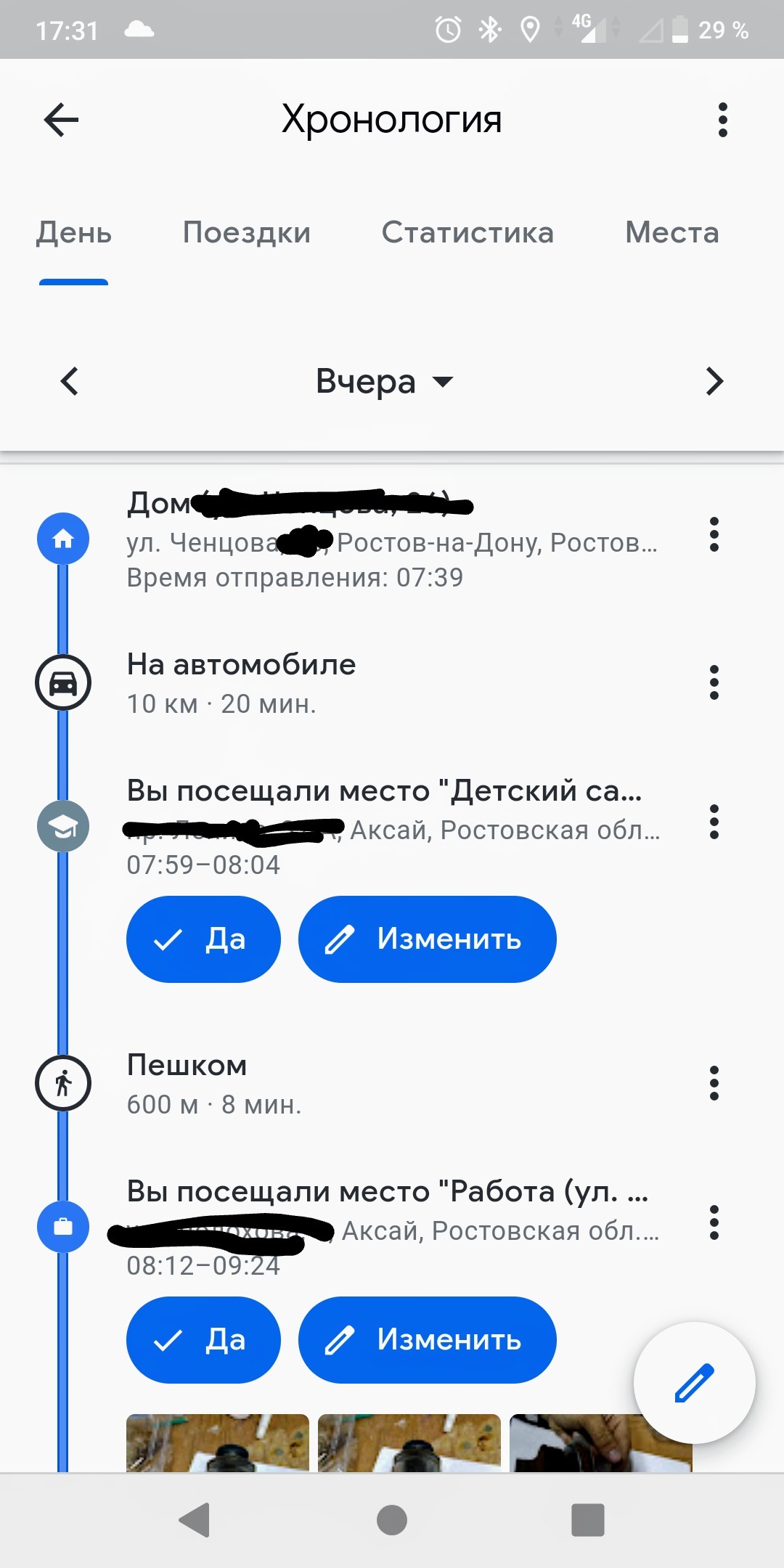Open options for the Работа visit

pos(714,1222)
